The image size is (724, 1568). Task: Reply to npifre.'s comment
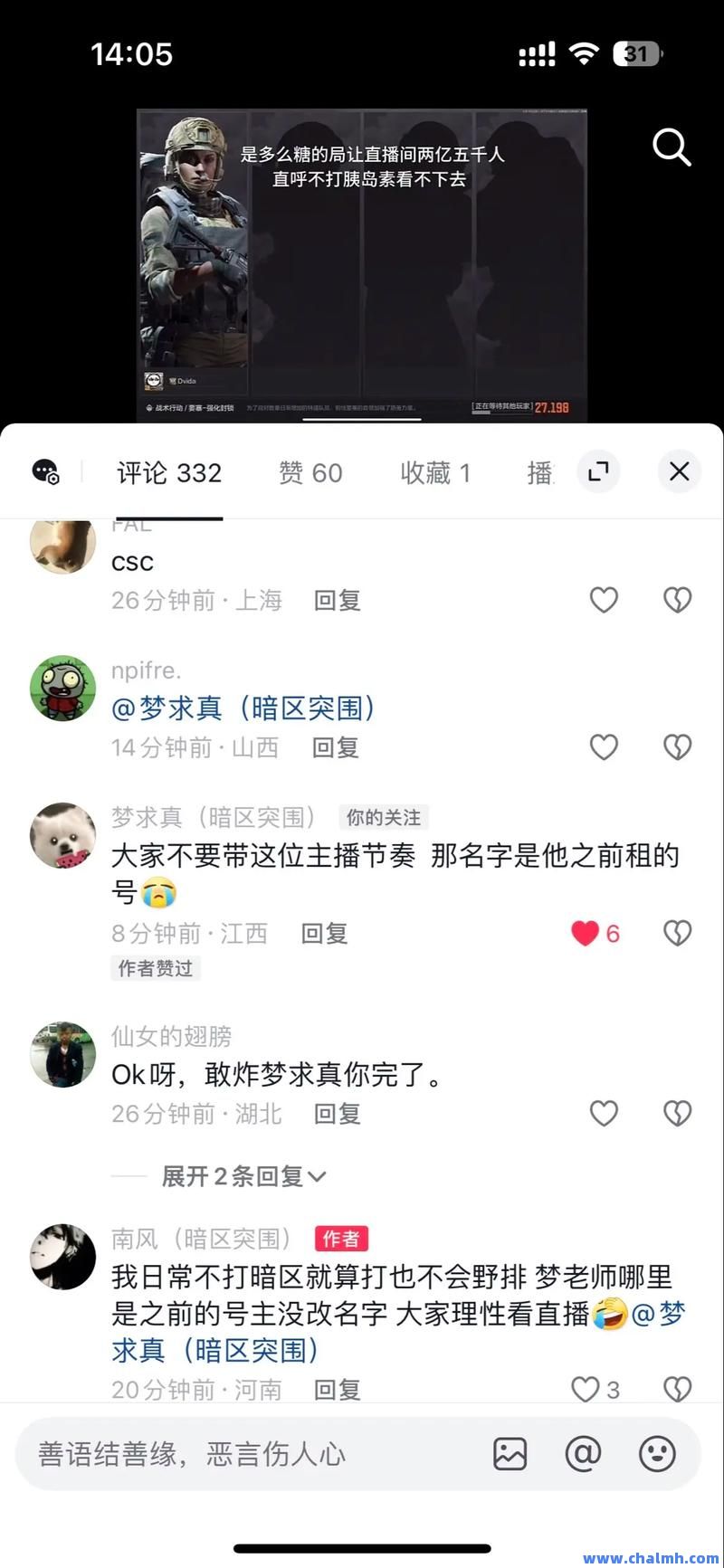(336, 747)
